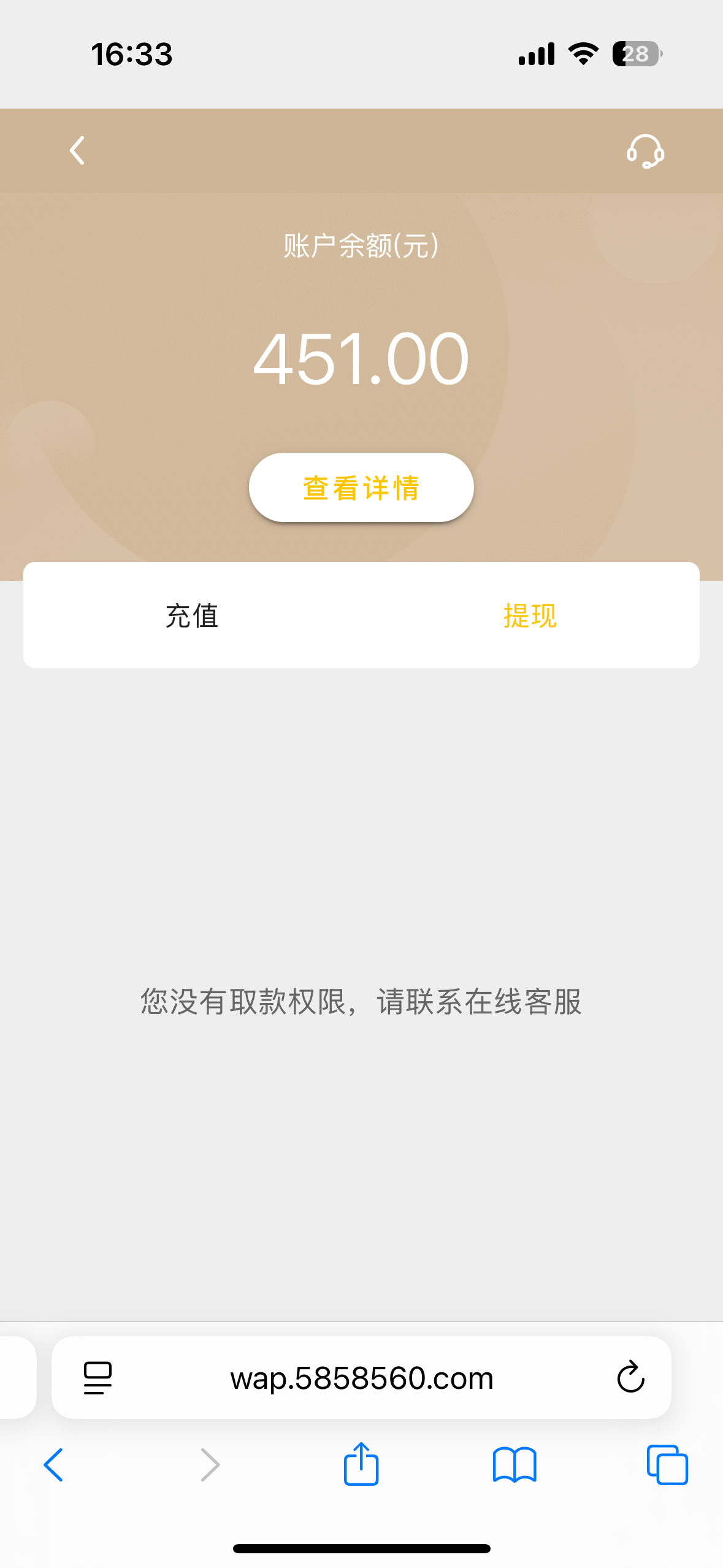Tap the clock showing 16:33
Image resolution: width=723 pixels, height=1568 pixels.
(x=132, y=55)
